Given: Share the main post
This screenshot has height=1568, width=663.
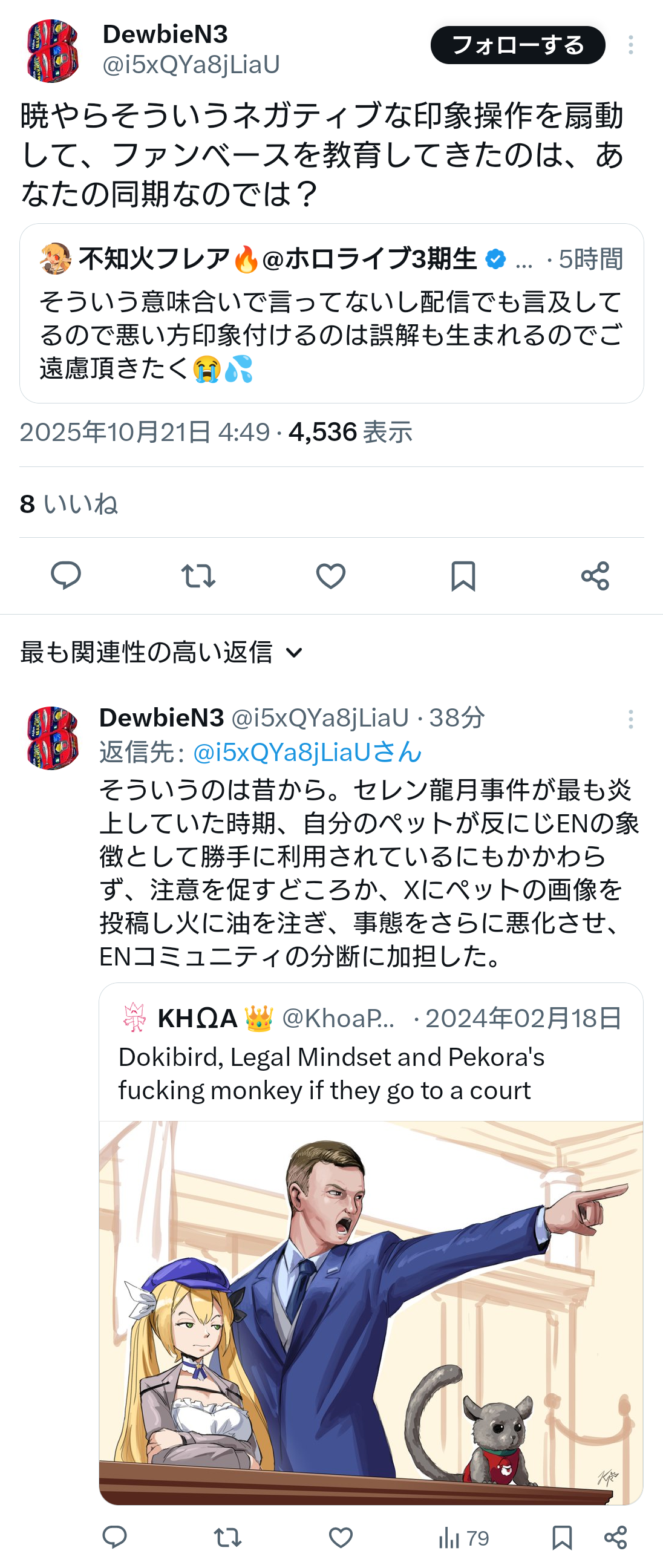Looking at the screenshot, I should click(595, 575).
